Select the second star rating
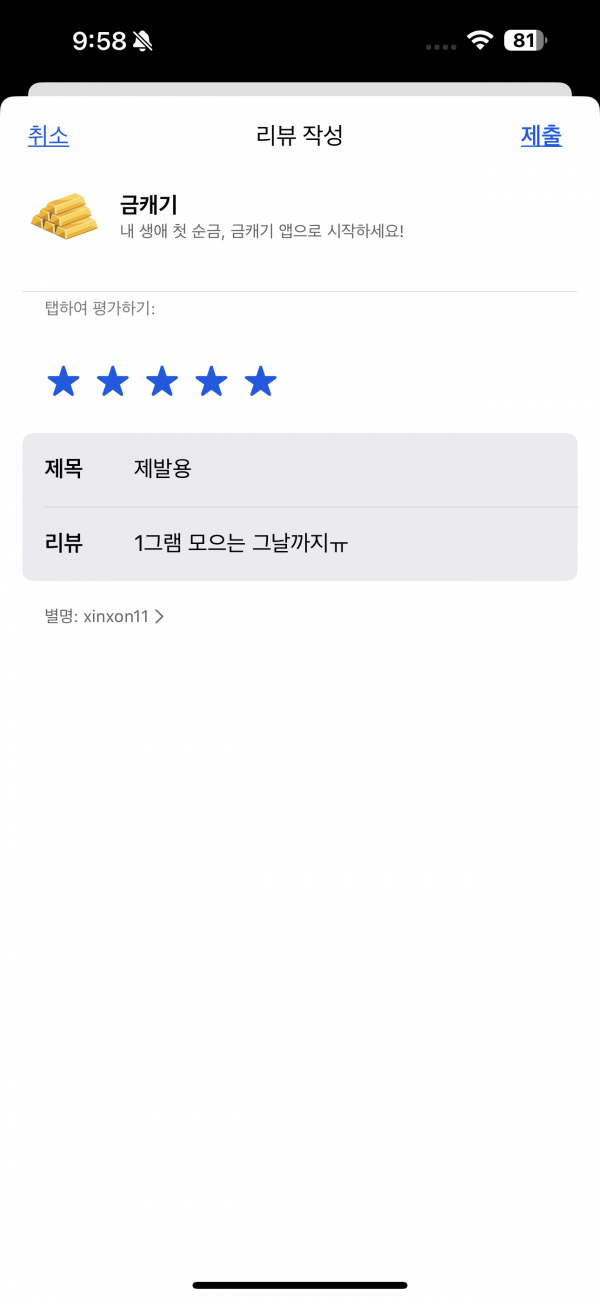600x1300 pixels. 113,381
